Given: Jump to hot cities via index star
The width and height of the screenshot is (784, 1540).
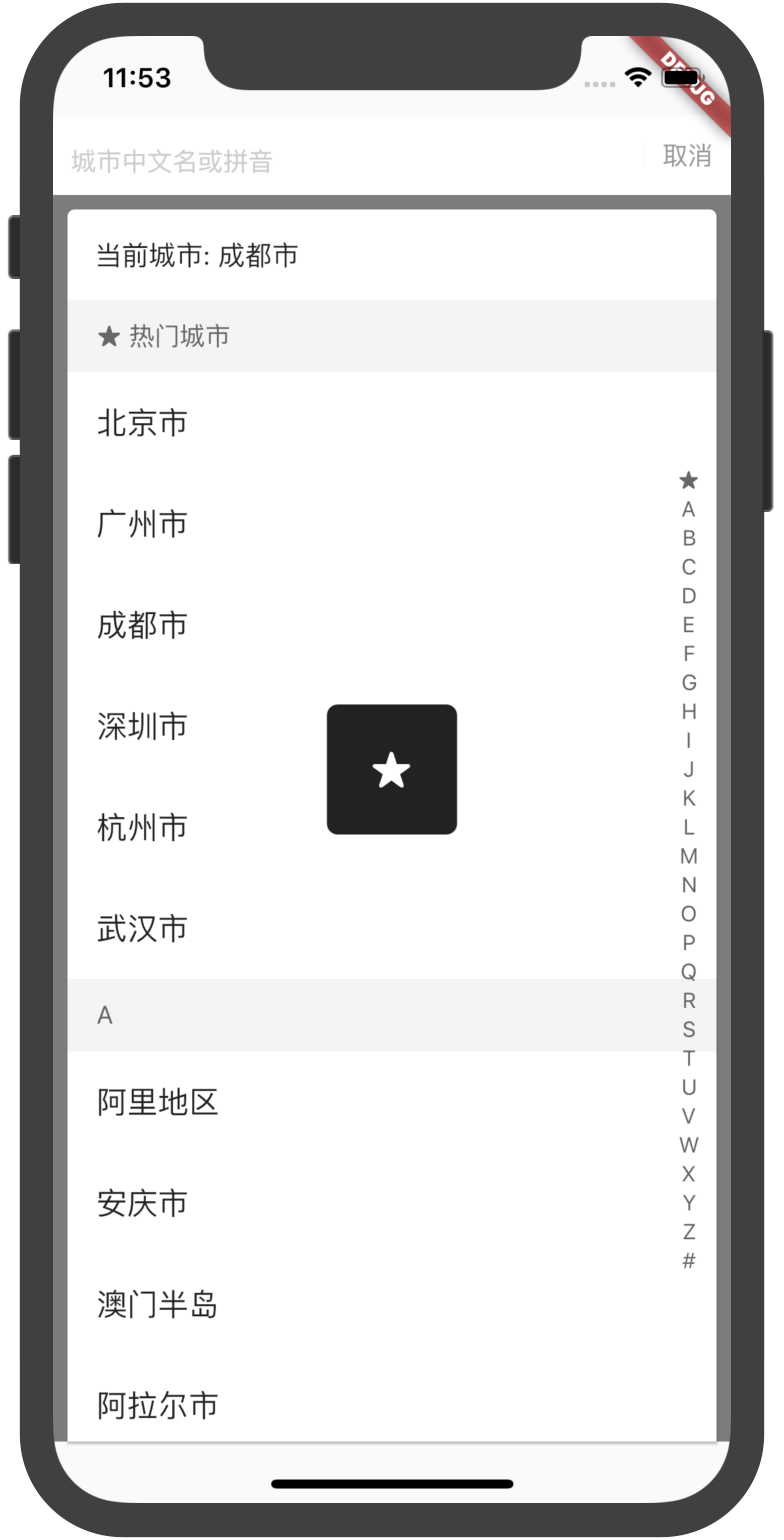Looking at the screenshot, I should click(688, 481).
